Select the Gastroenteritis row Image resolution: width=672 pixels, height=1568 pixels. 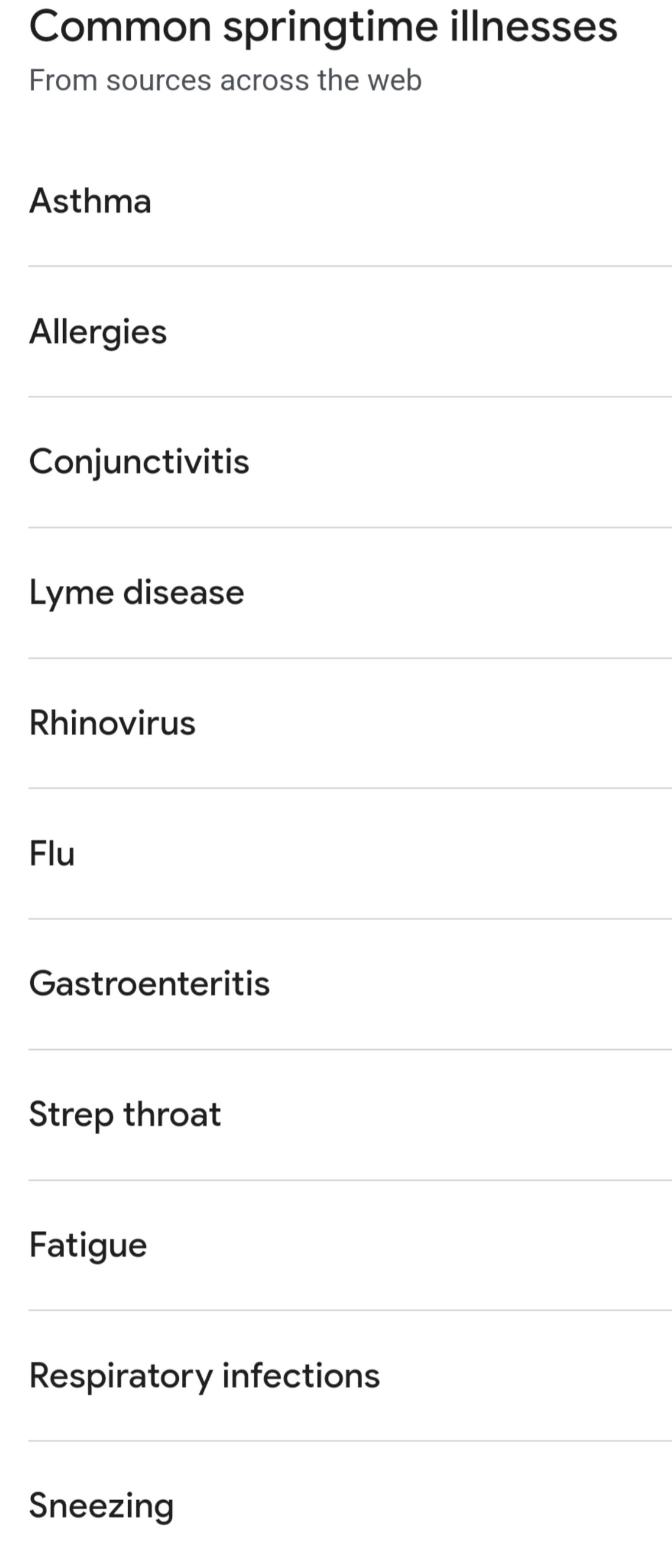350,984
